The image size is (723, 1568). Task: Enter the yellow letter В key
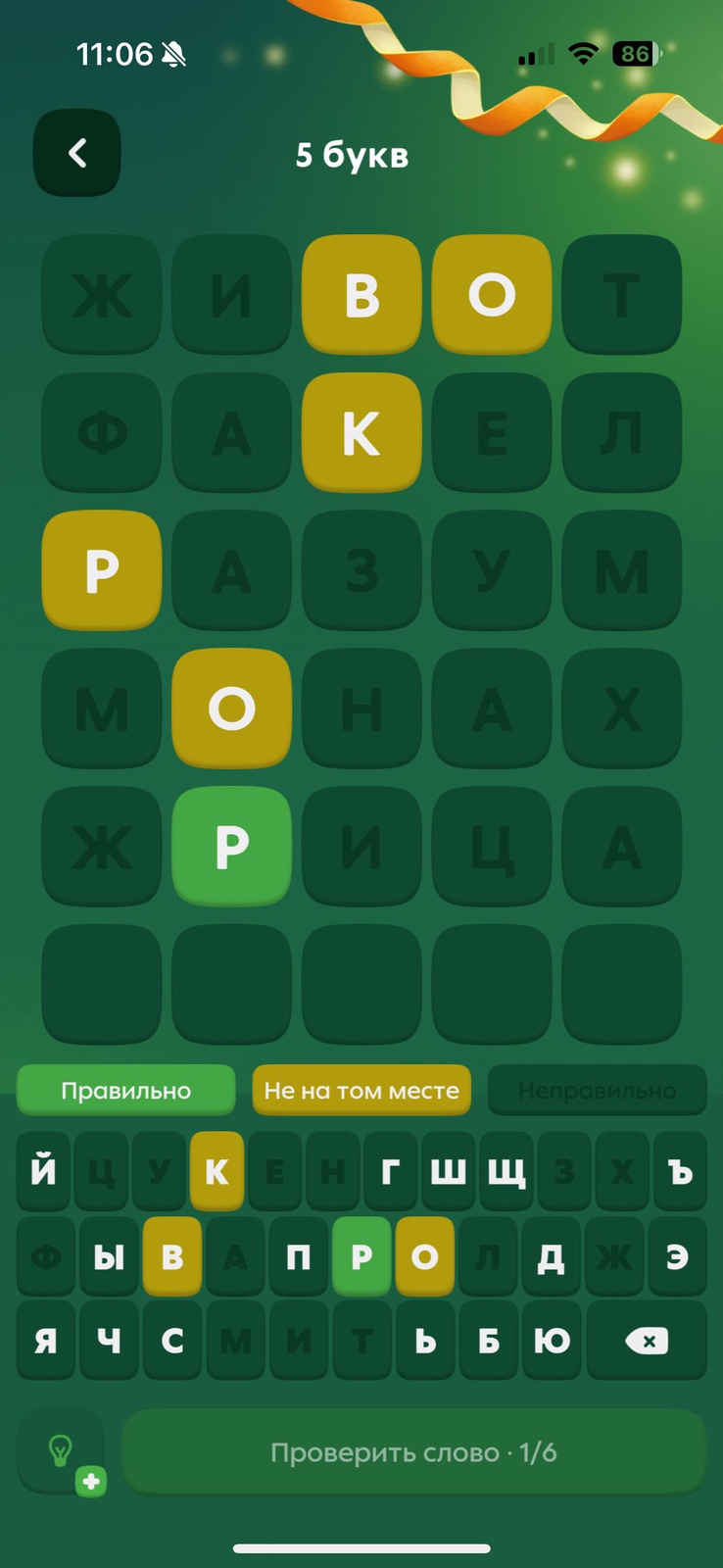tap(172, 1255)
